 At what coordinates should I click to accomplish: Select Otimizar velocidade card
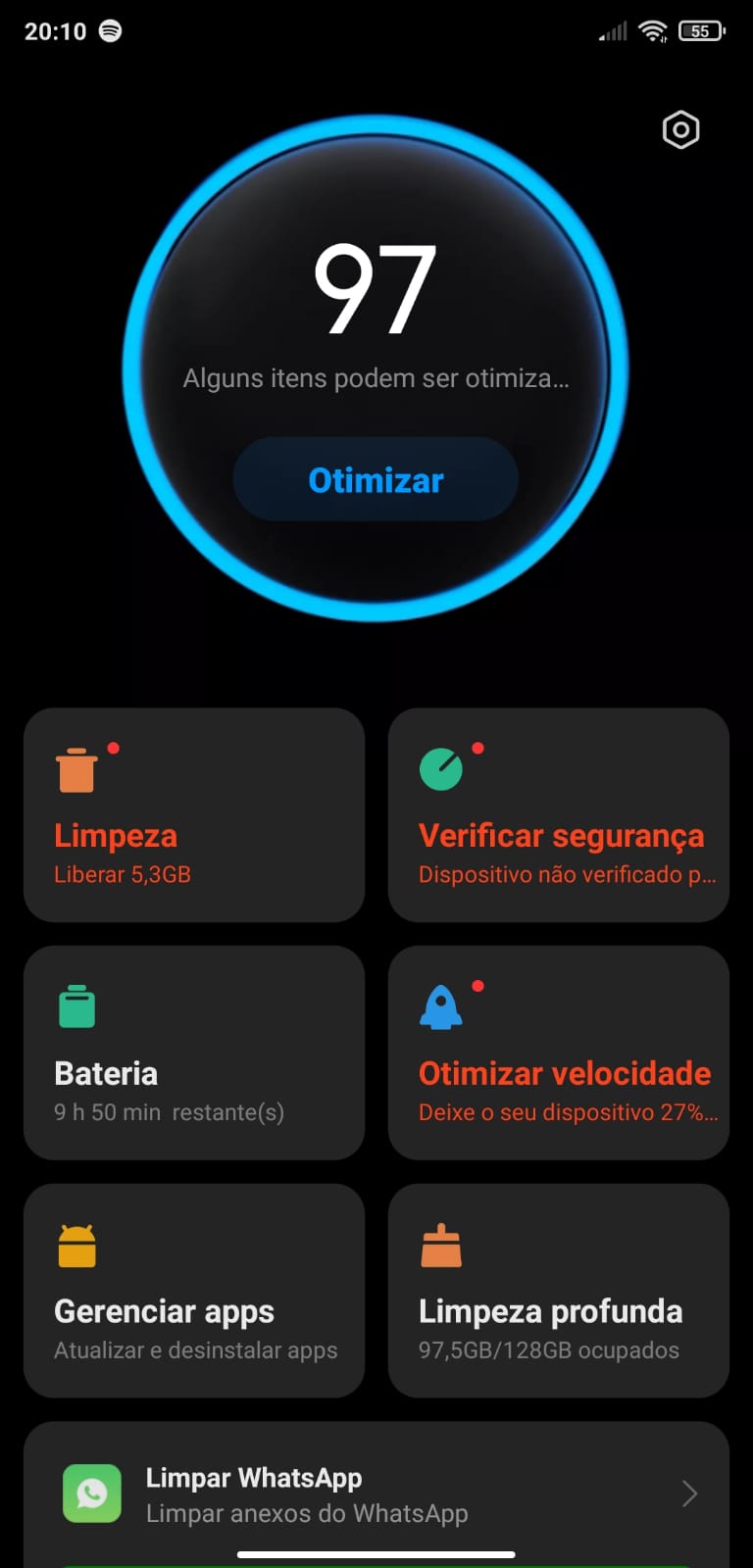pos(559,1053)
